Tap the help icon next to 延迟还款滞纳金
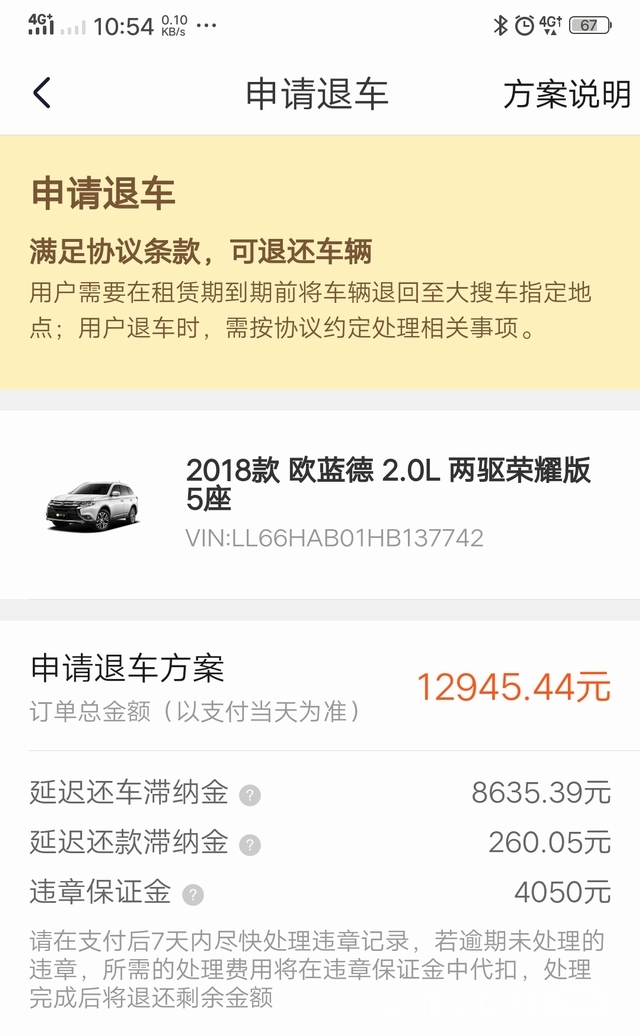Viewport: 640px width, 1036px height. click(x=250, y=844)
